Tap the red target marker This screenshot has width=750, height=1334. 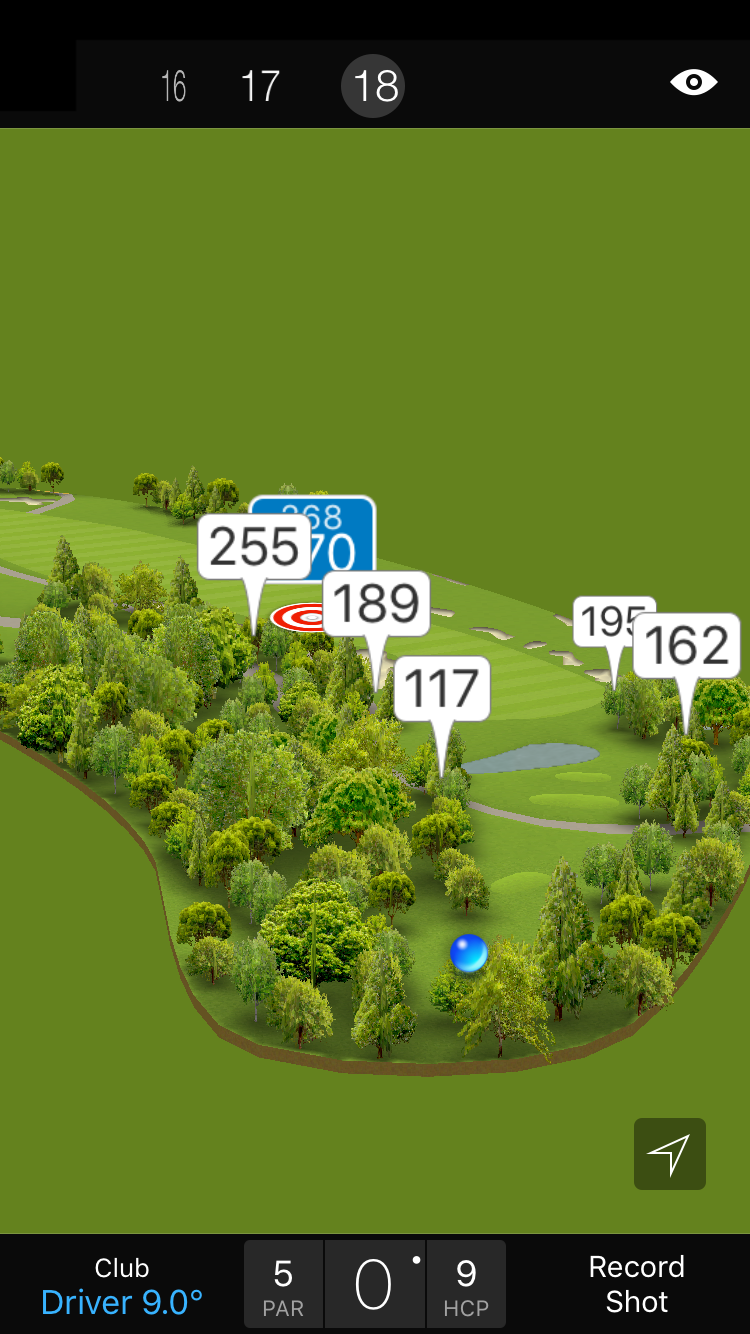(x=300, y=618)
